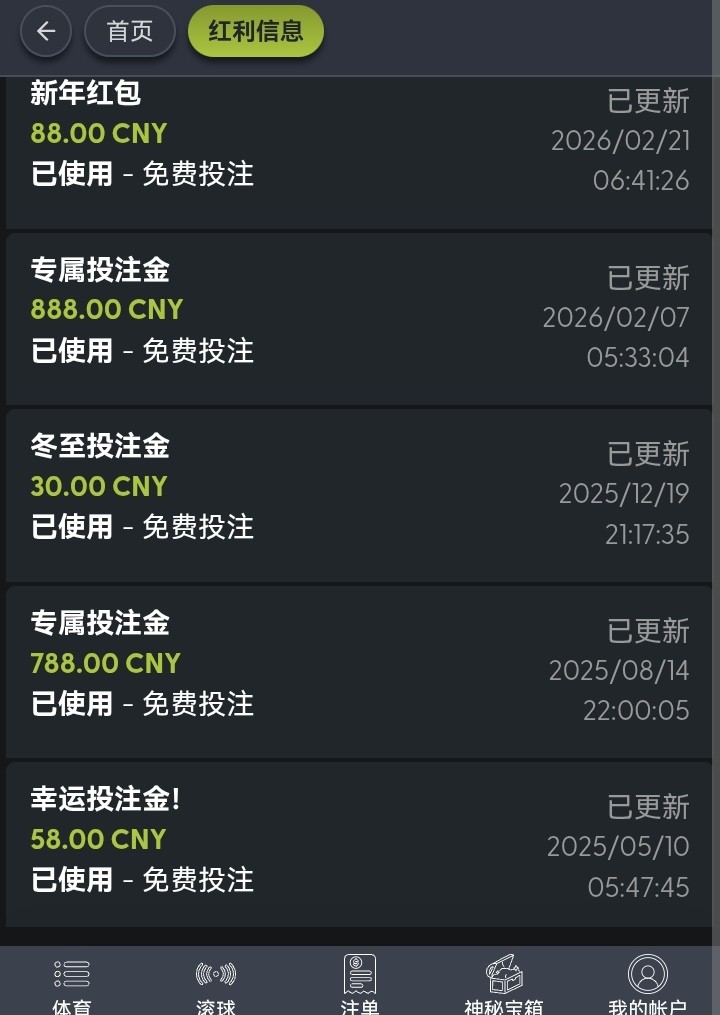720x1015 pixels.
Task: Go to 我的帐户 my account
Action: tap(647, 983)
